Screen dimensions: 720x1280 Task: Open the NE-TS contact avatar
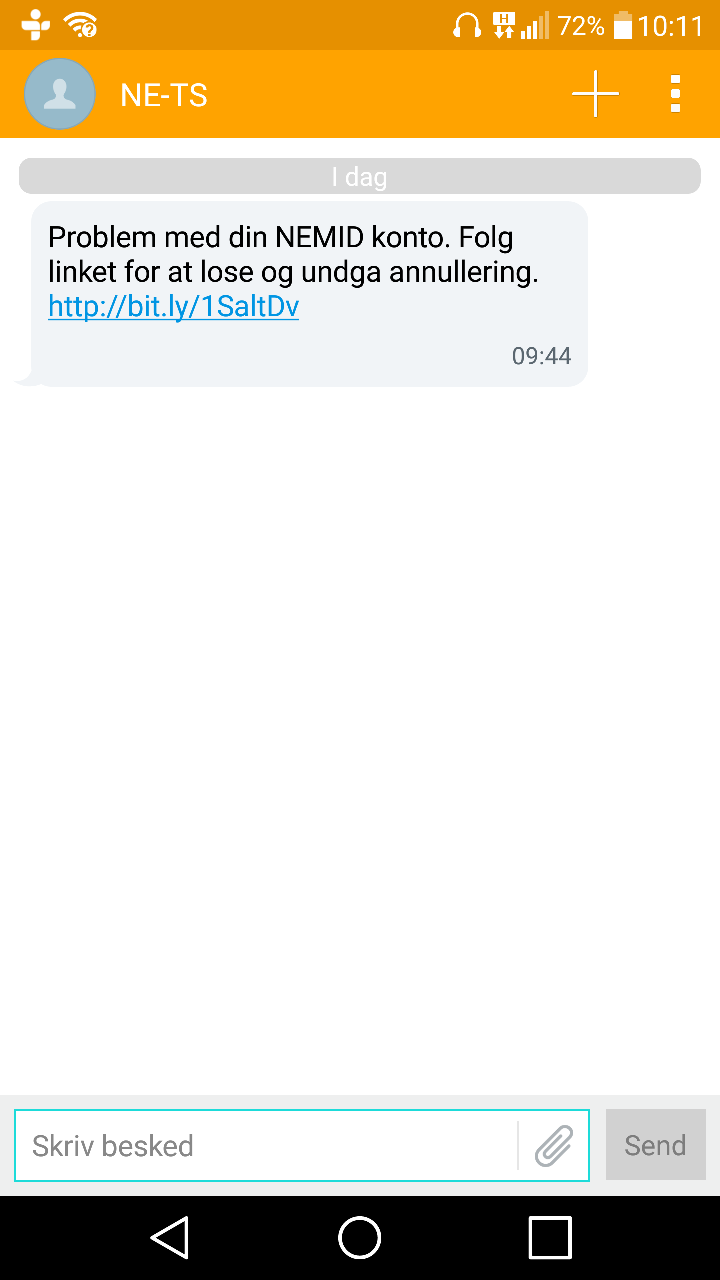[x=60, y=94]
